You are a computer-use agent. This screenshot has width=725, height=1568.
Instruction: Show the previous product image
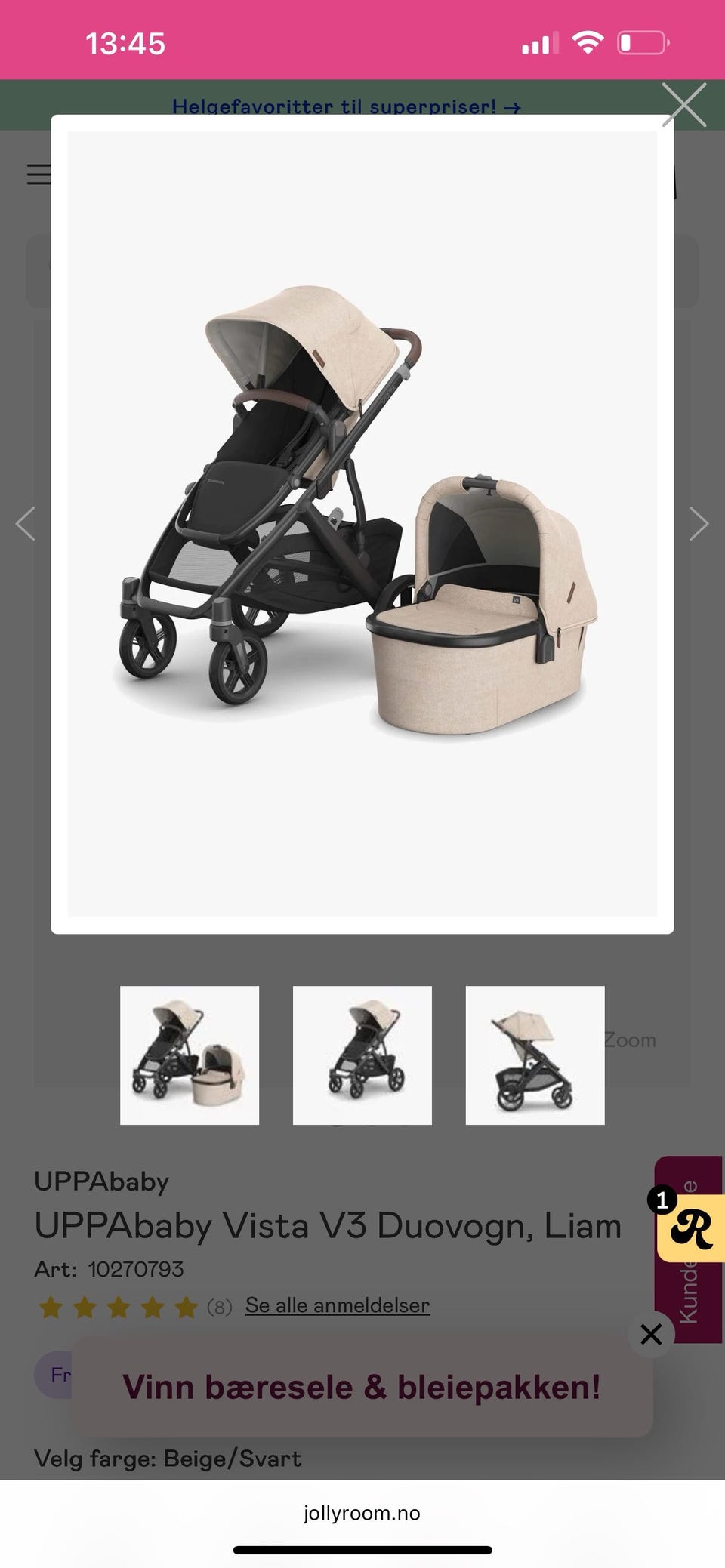26,524
